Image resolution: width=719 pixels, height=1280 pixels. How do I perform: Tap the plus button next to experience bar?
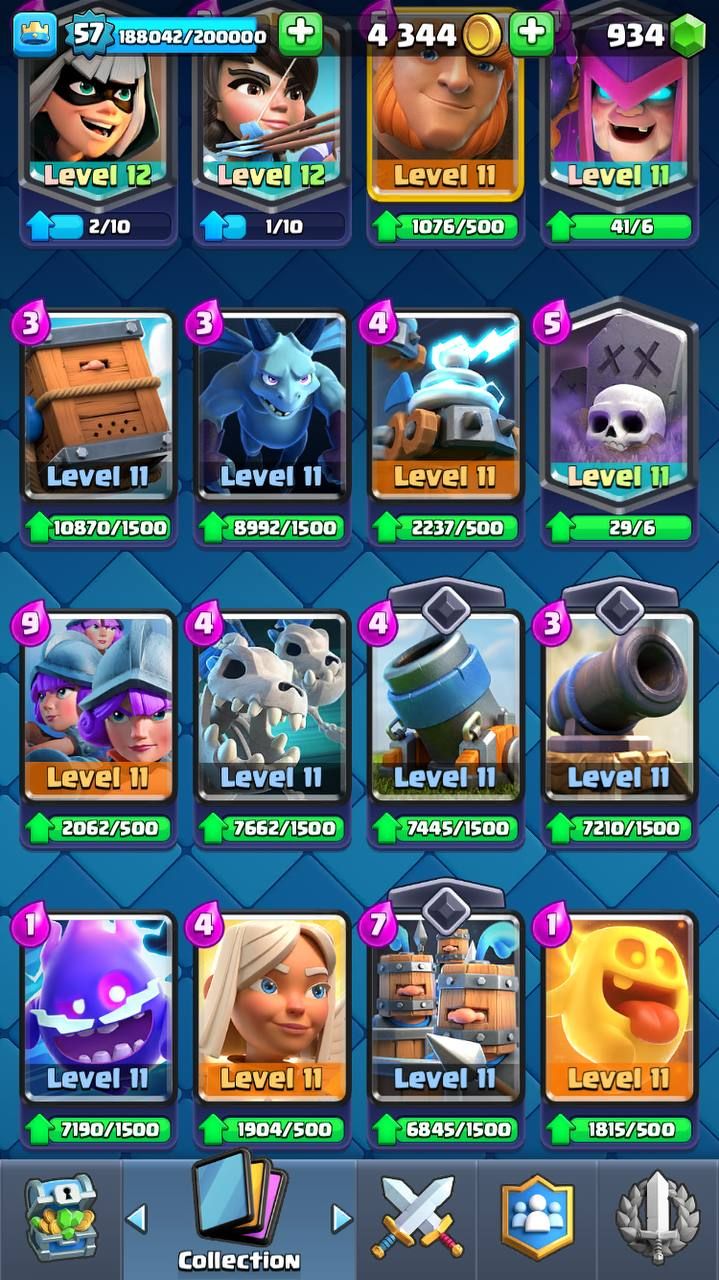[300, 35]
